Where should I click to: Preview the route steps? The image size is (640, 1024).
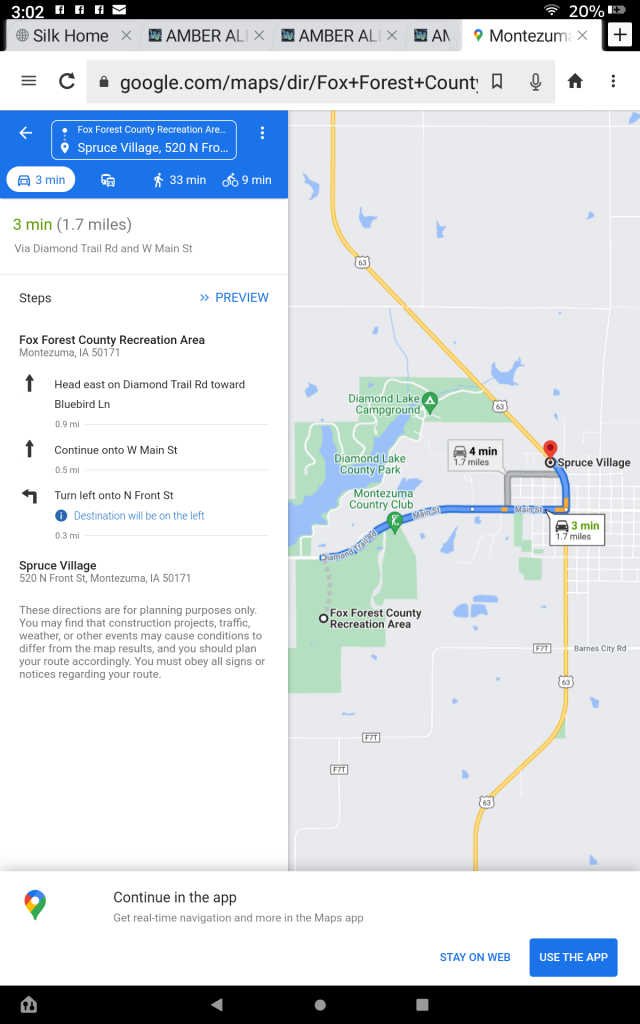tap(234, 297)
